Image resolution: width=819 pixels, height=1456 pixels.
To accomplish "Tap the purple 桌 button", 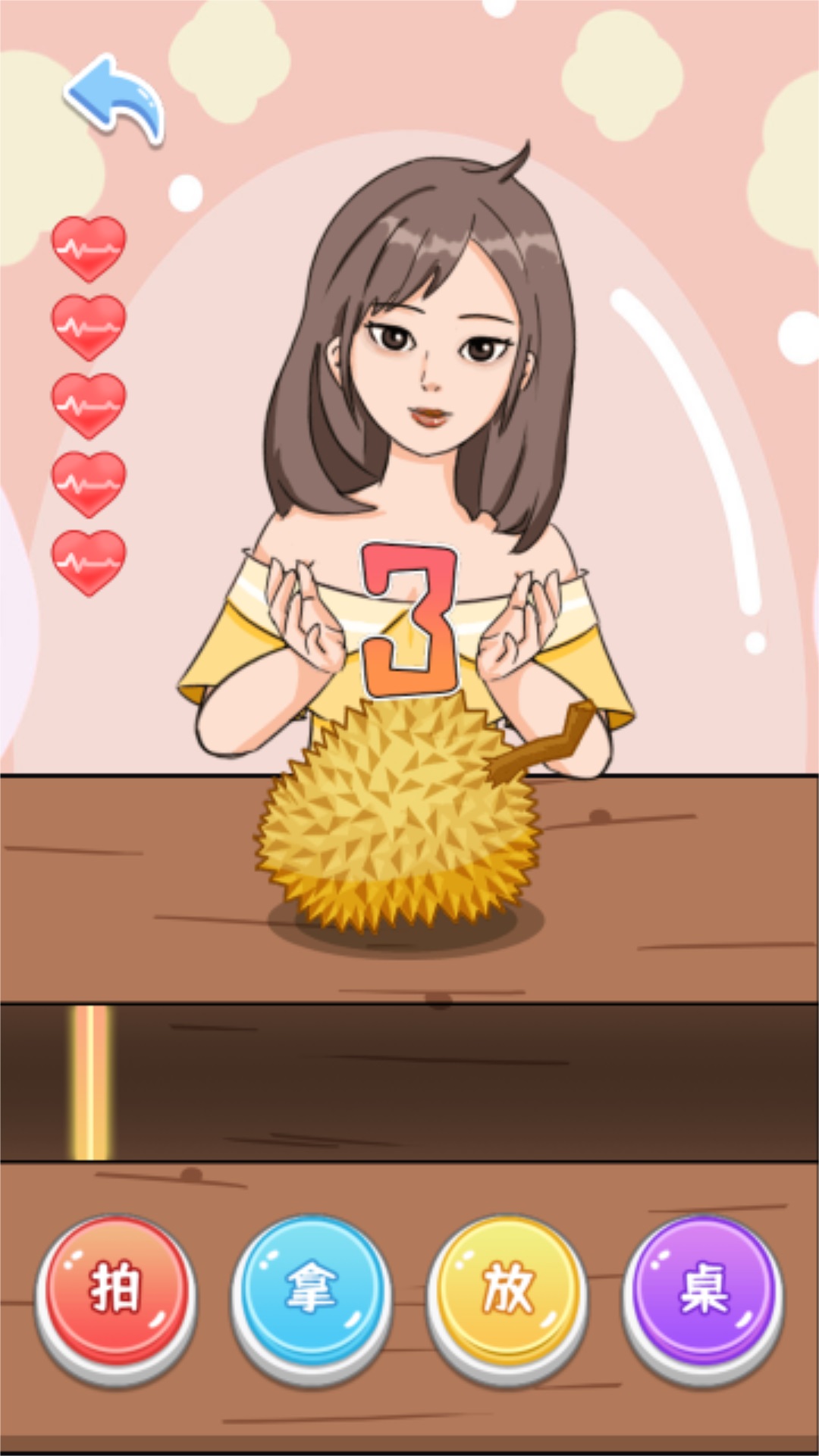I will [x=703, y=1289].
